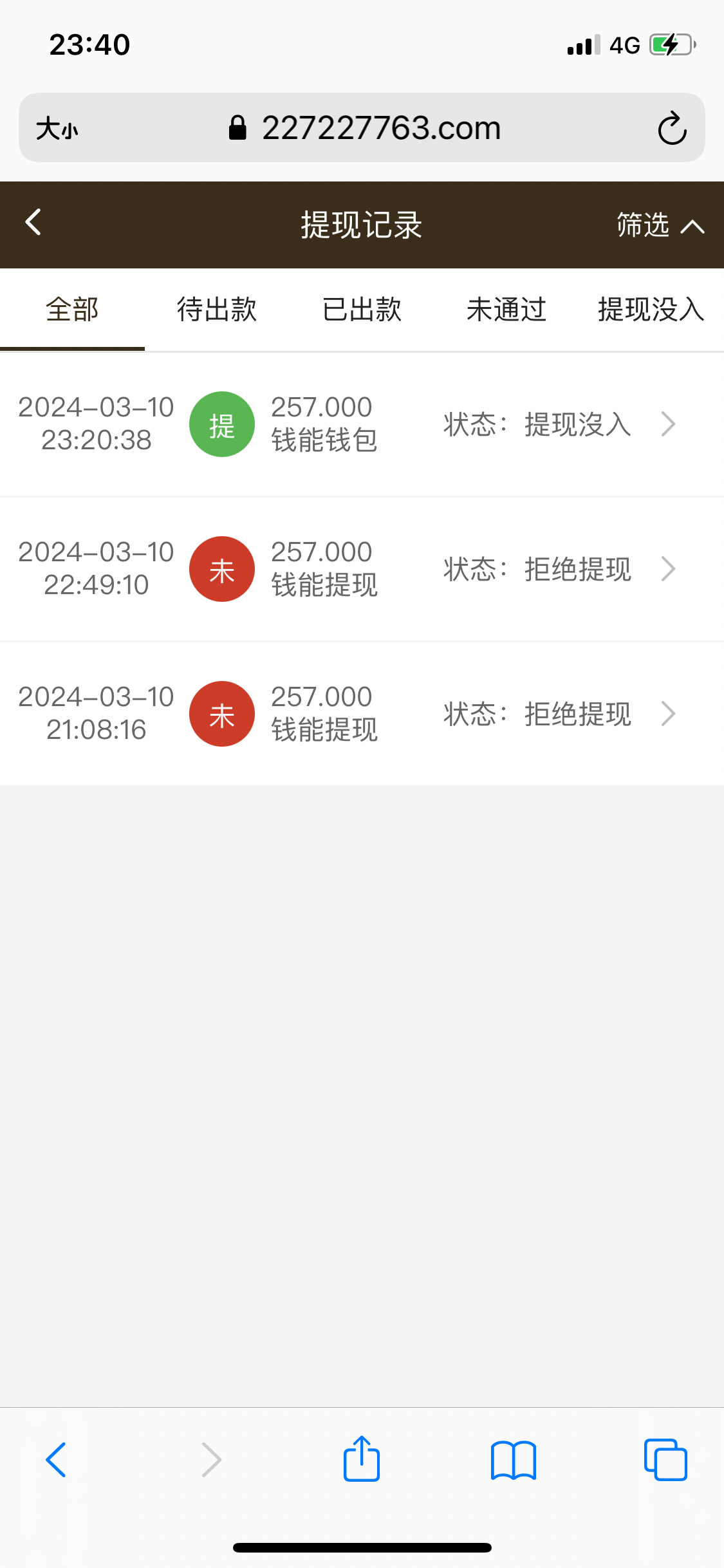Select the 提现没入 filter tab
Viewport: 724px width, 1568px height.
tap(649, 310)
